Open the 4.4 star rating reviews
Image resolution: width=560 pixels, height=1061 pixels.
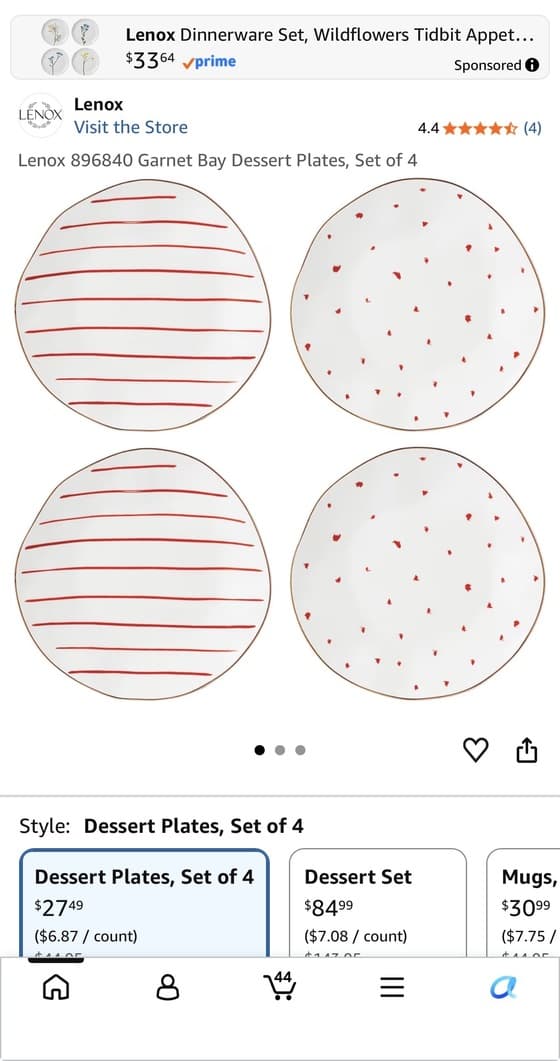[x=480, y=128]
